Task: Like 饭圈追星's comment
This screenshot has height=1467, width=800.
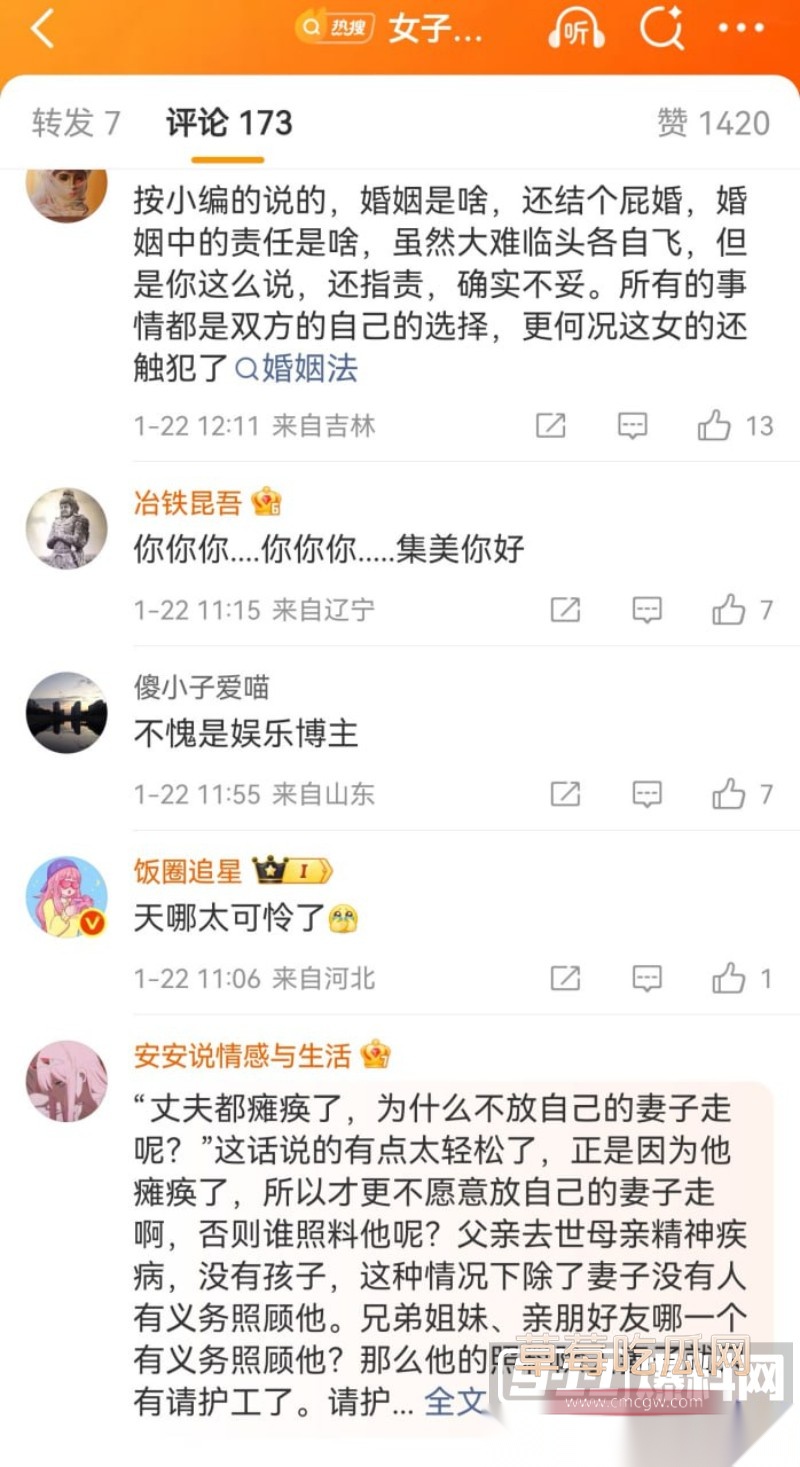Action: (729, 978)
